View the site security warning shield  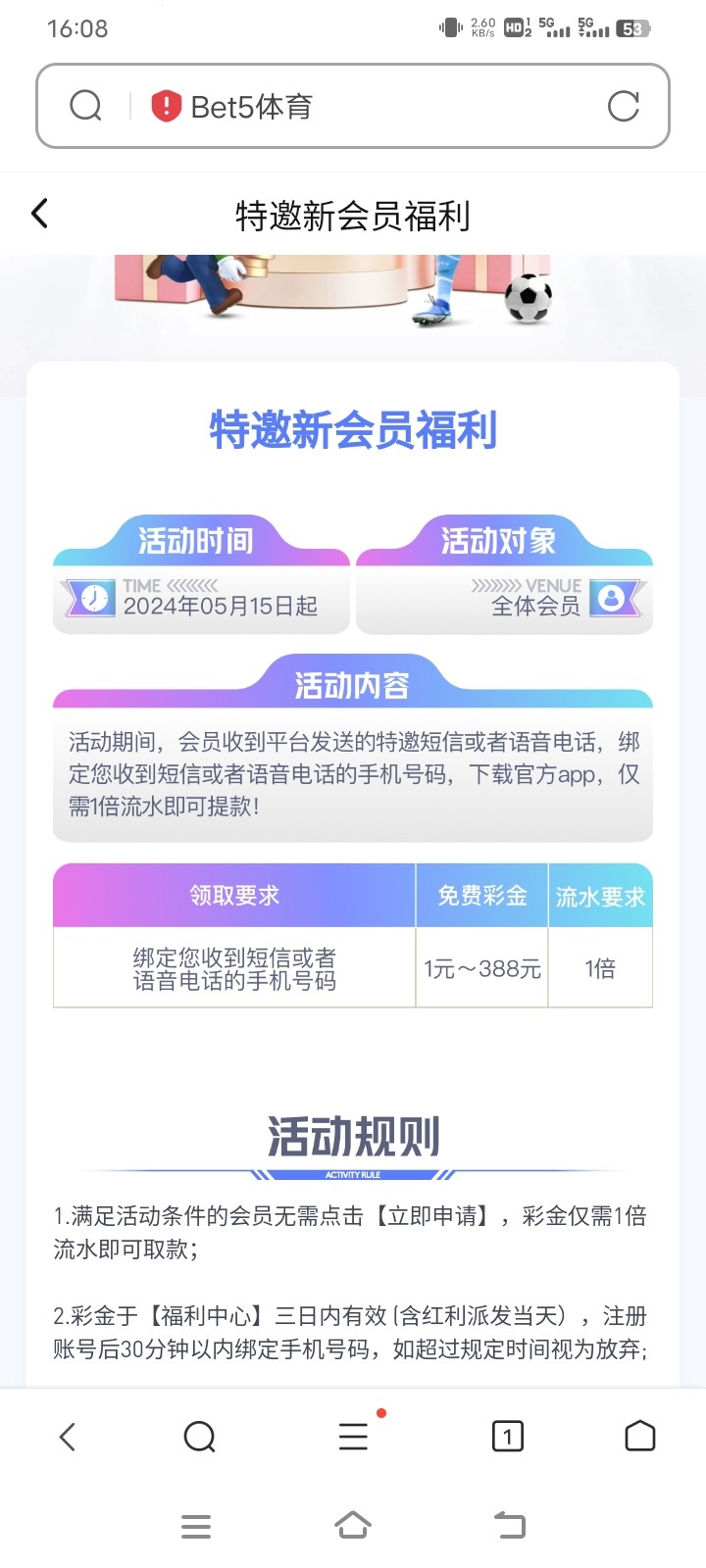pos(167,106)
